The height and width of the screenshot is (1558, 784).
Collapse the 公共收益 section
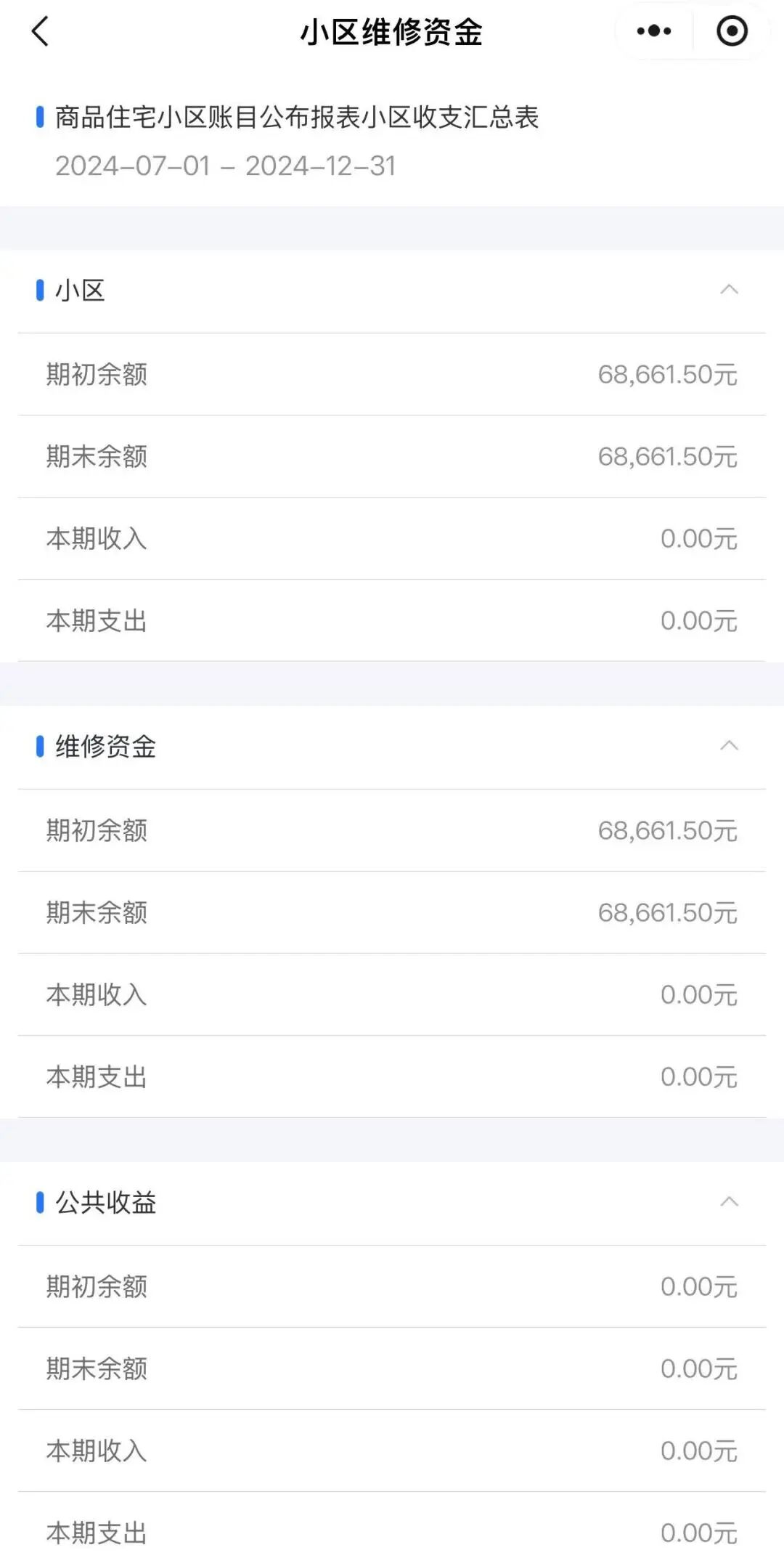[729, 1202]
